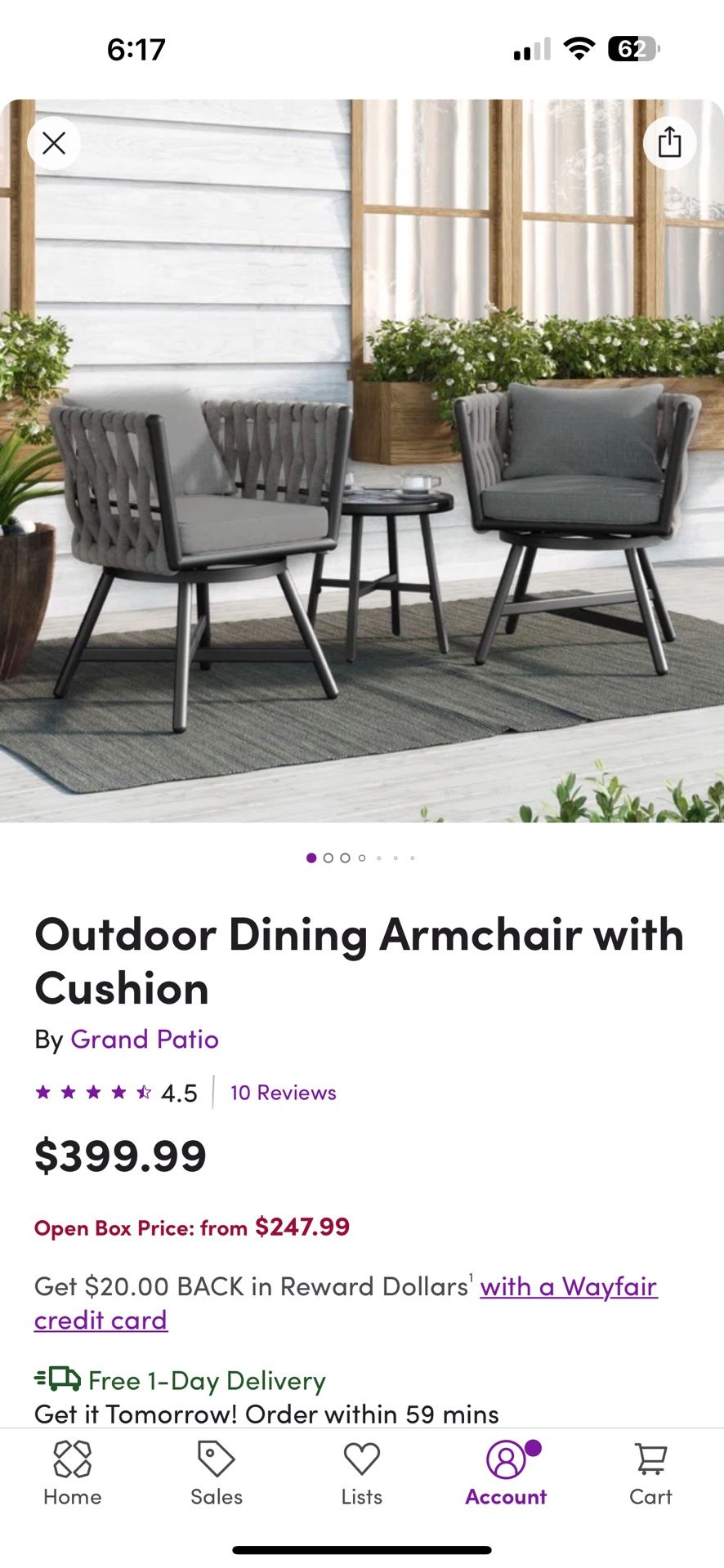Select the first carousel dot
The image size is (724, 1568).
click(x=311, y=857)
